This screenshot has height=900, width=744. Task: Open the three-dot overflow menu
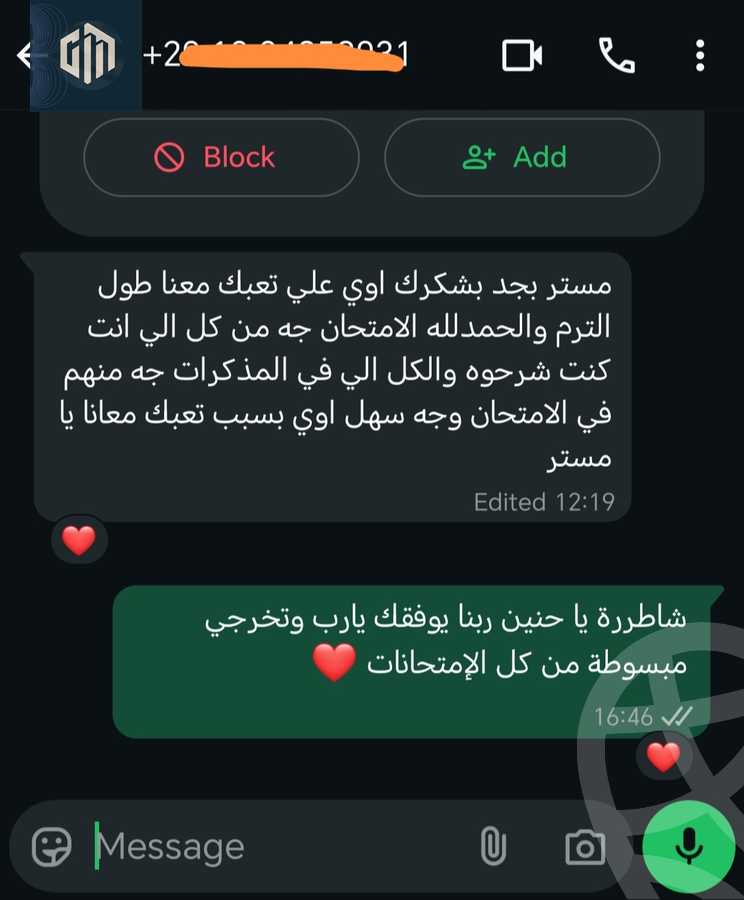700,55
